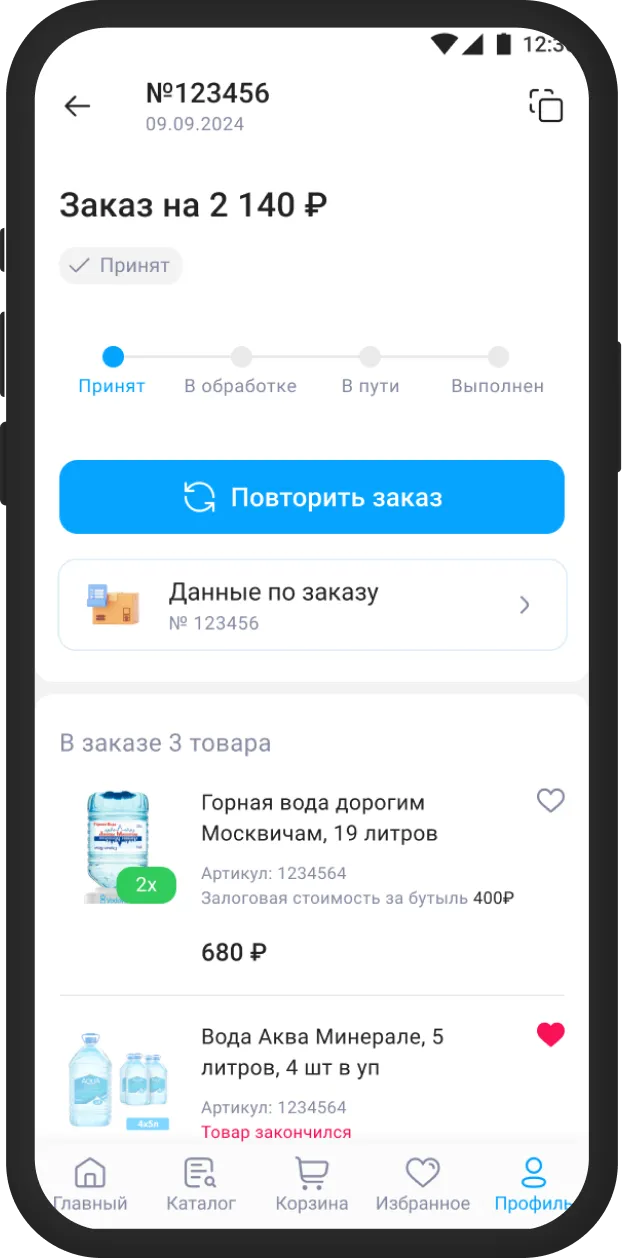This screenshot has width=624, height=1258.
Task: Switch to the Главный tab
Action: pyautogui.click(x=90, y=1185)
